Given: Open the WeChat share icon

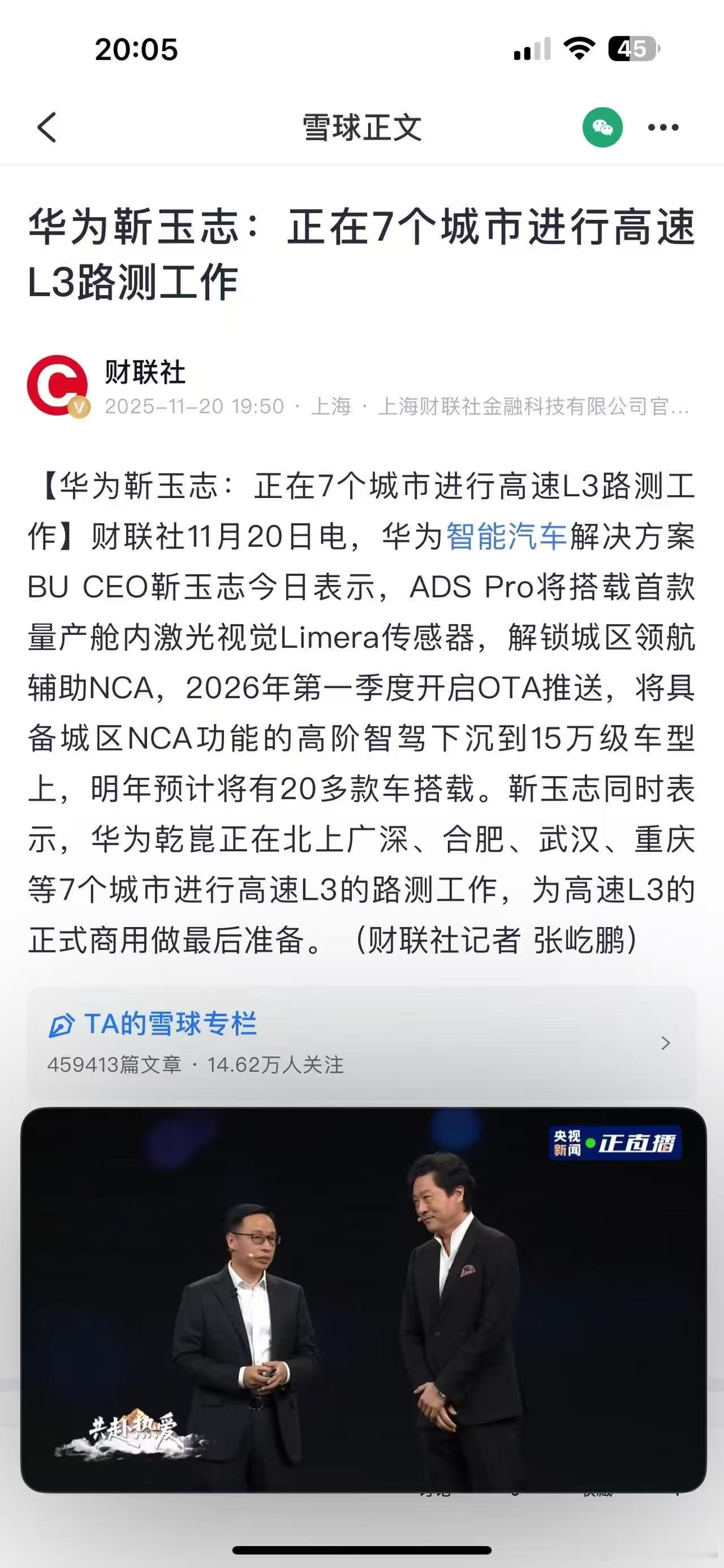Looking at the screenshot, I should point(603,128).
